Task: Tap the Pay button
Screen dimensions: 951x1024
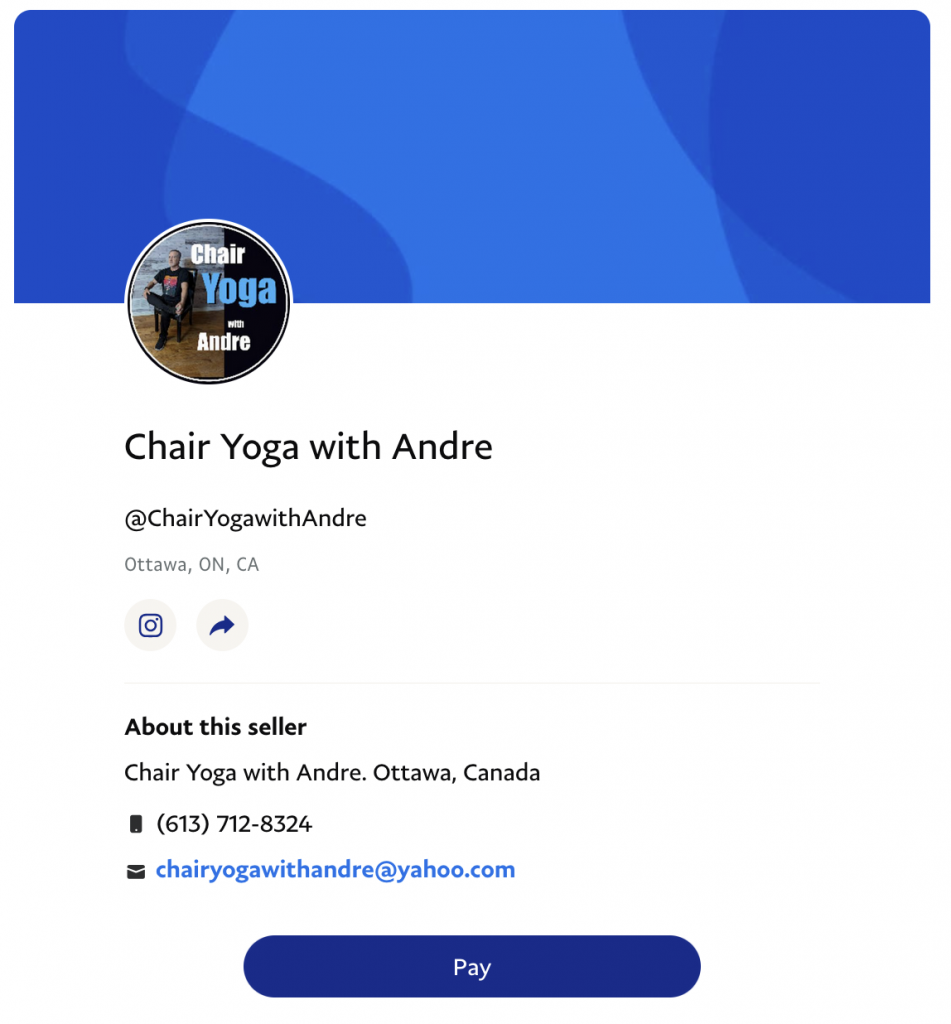Action: pyautogui.click(x=471, y=967)
